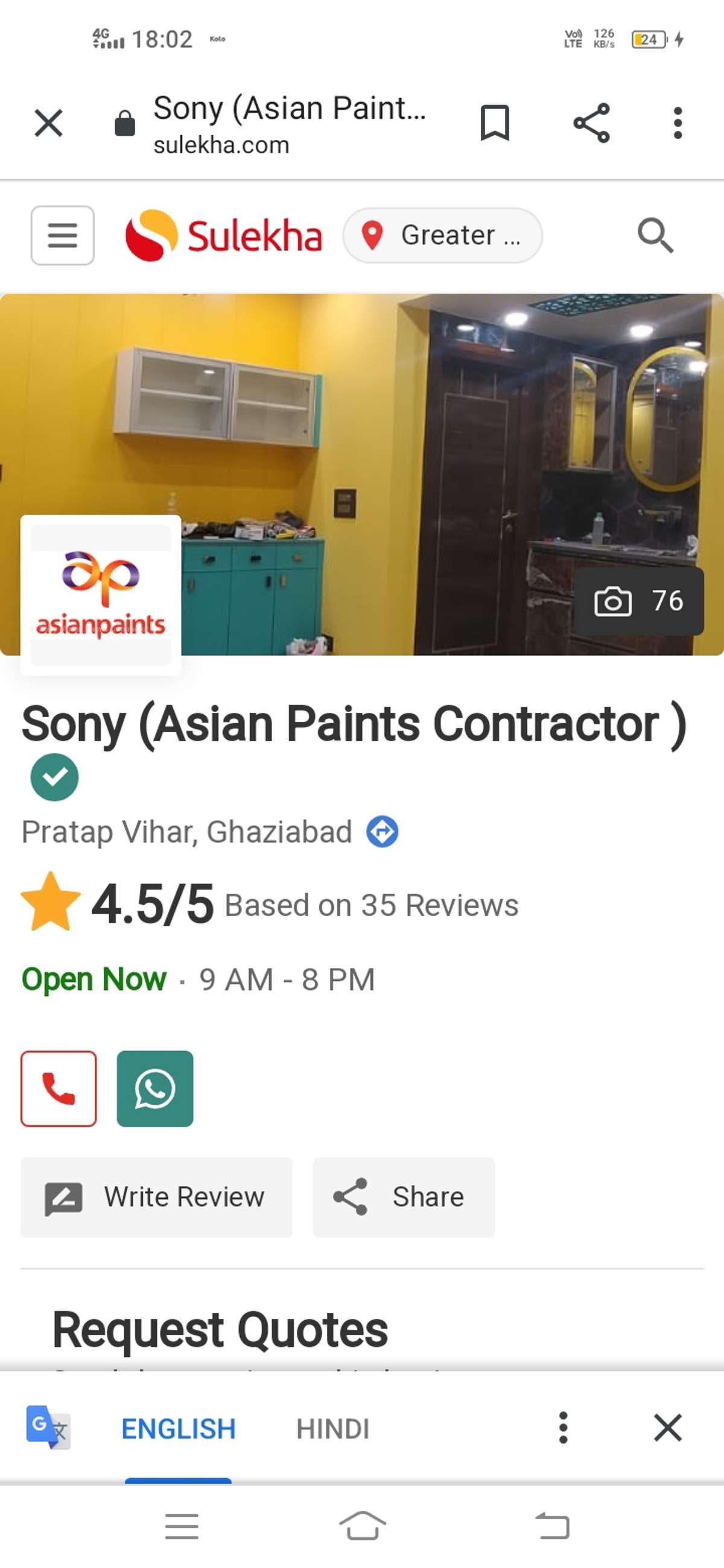Tap the 4.5/5 star rating
This screenshot has width=724, height=1568.
pyautogui.click(x=149, y=905)
